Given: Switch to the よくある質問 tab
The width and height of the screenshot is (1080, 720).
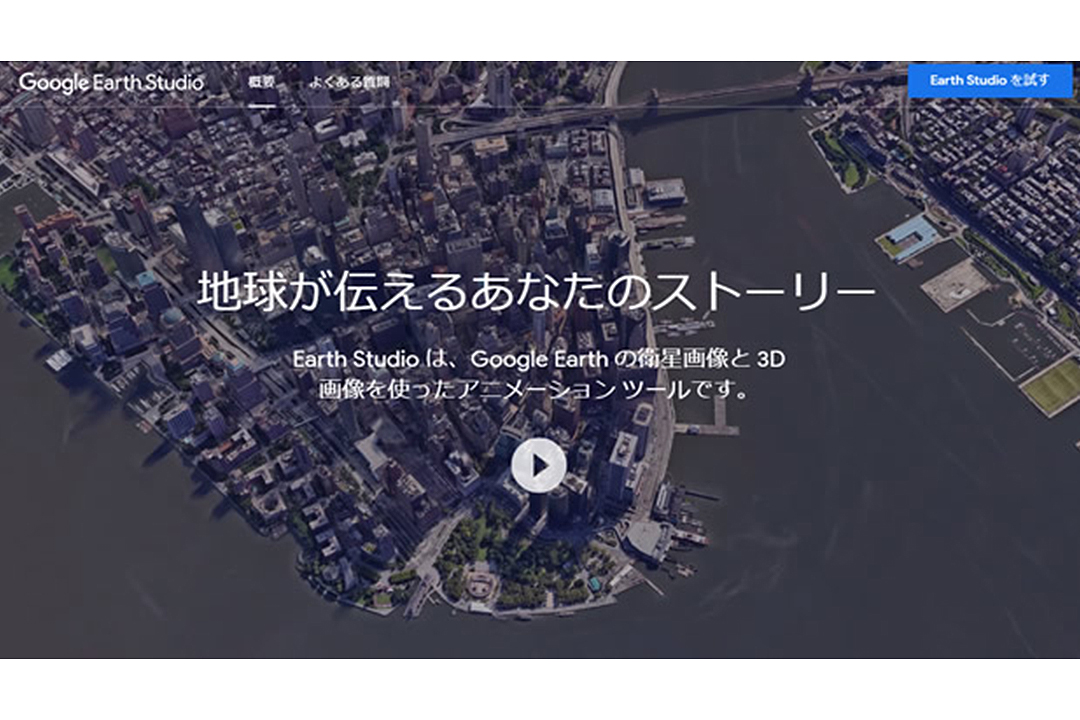Looking at the screenshot, I should tap(349, 81).
